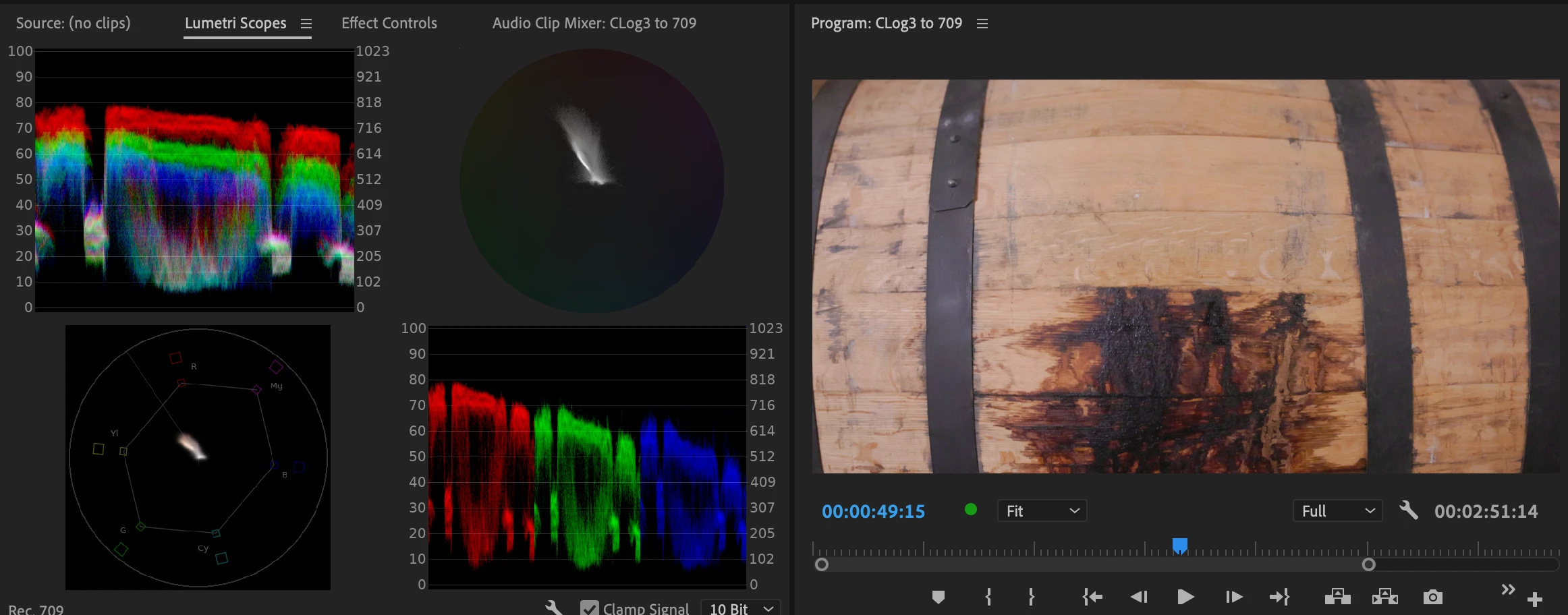The width and height of the screenshot is (1568, 615).
Task: Export a frame with the camera icon
Action: point(1432,597)
